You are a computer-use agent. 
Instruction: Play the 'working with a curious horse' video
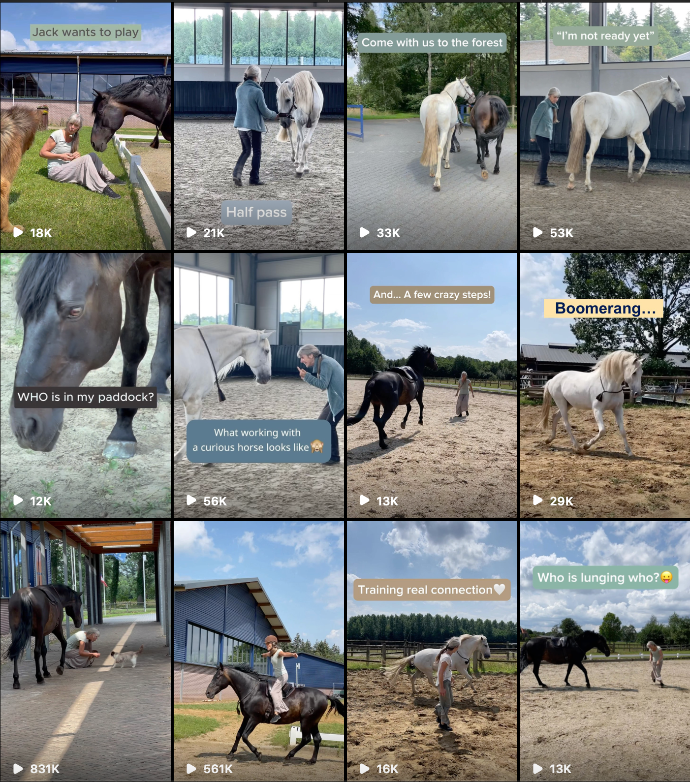(258, 385)
